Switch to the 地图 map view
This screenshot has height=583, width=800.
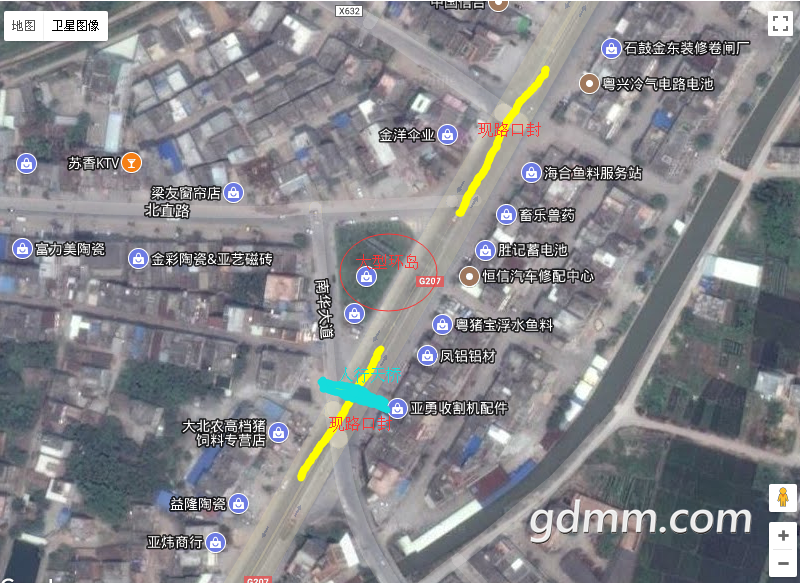click(24, 25)
